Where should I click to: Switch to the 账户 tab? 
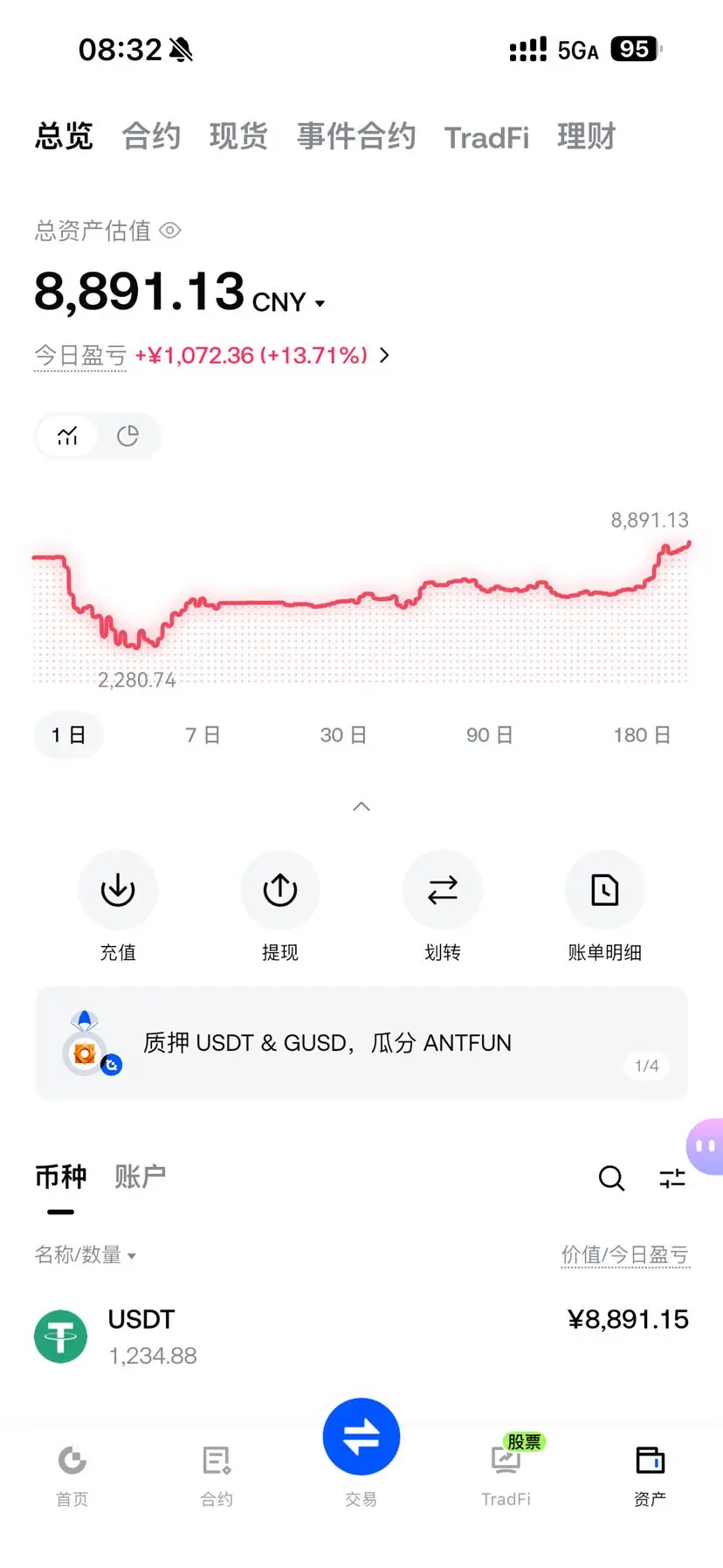pos(140,1177)
